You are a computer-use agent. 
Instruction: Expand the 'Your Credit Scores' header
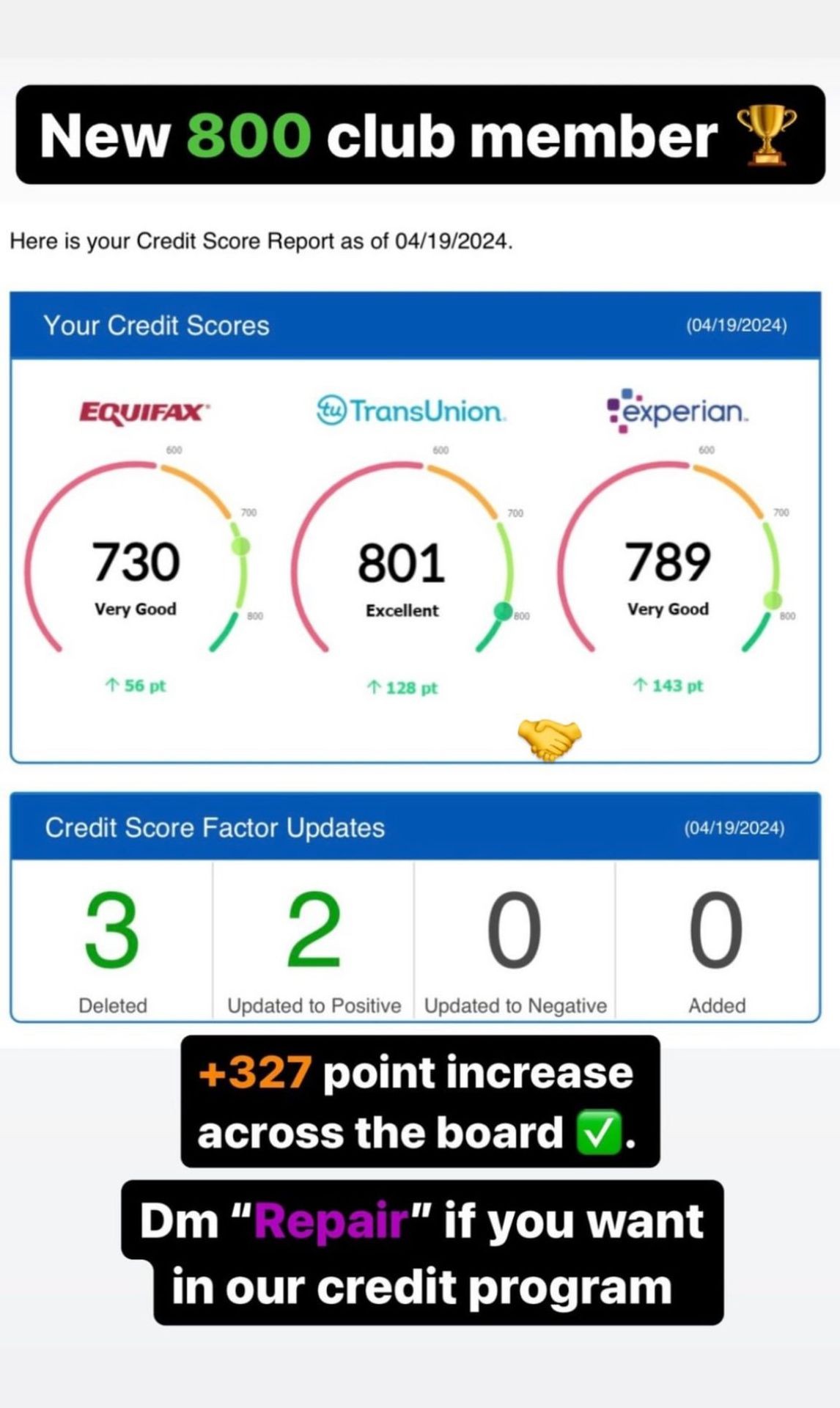tap(158, 326)
